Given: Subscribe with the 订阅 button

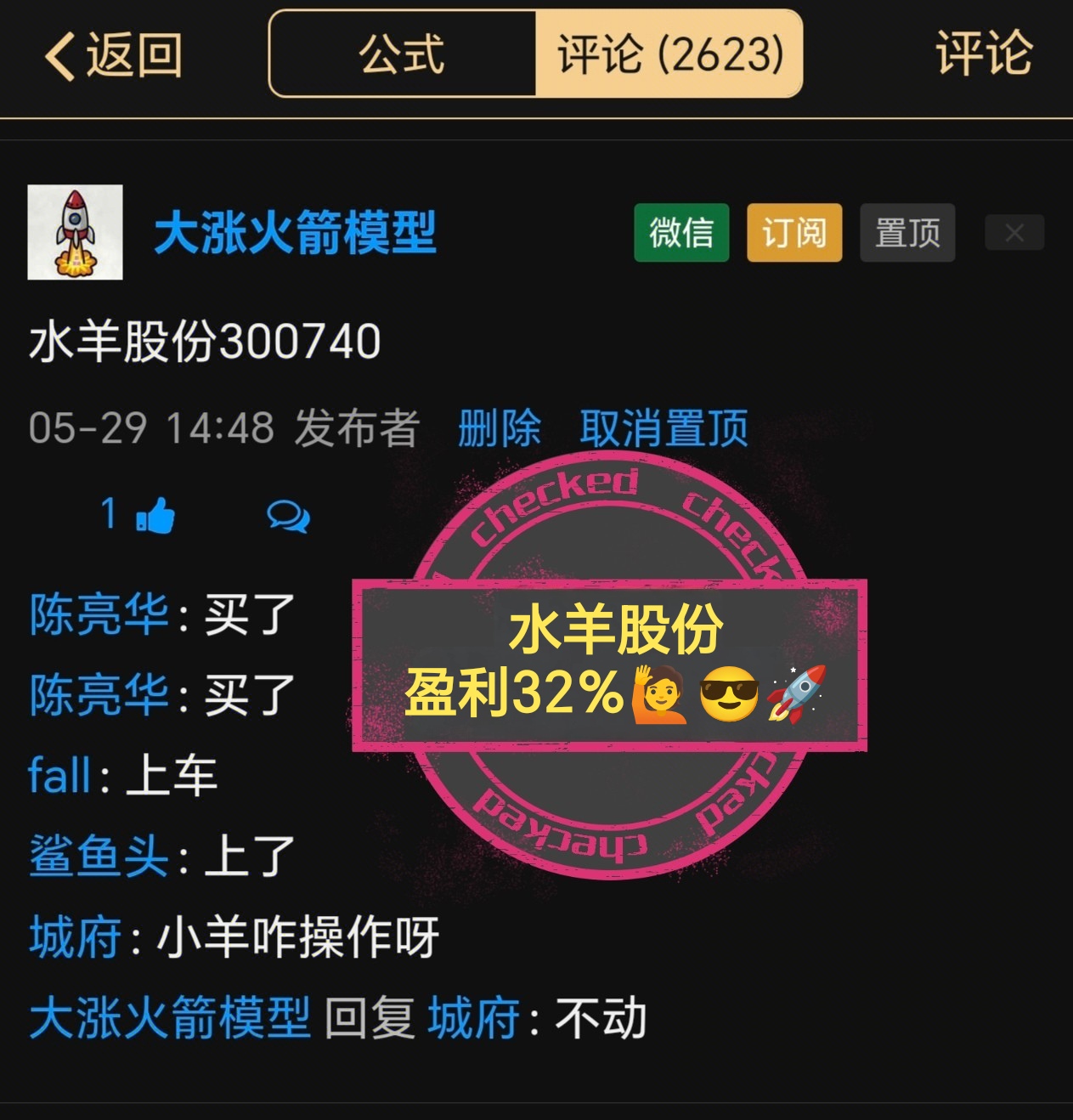Looking at the screenshot, I should pyautogui.click(x=794, y=233).
